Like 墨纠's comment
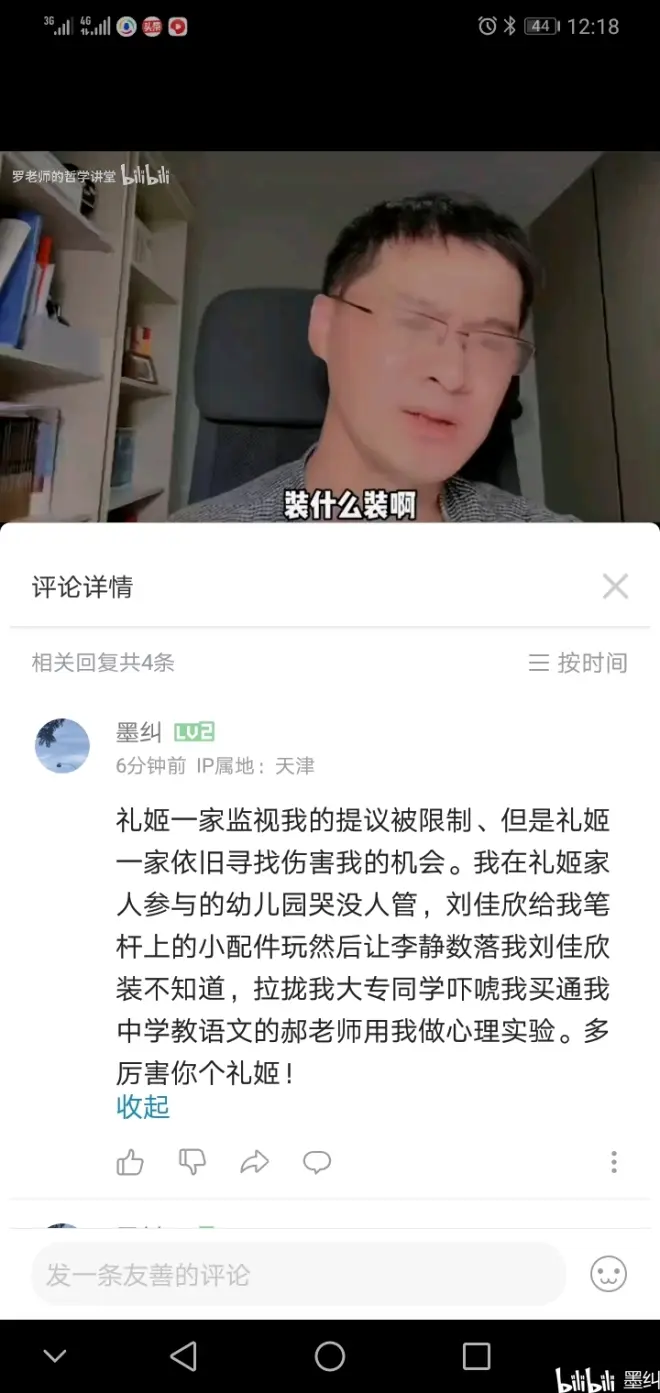Viewport: 660px width, 1393px height. pyautogui.click(x=131, y=1162)
